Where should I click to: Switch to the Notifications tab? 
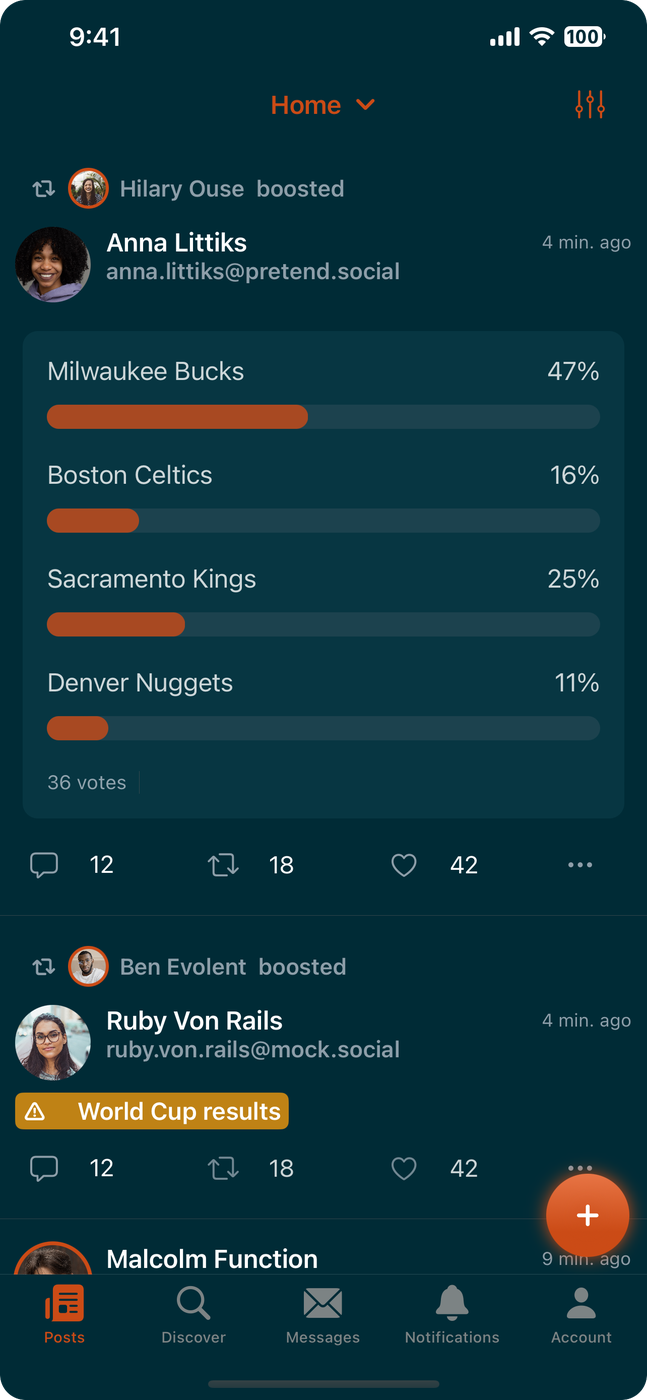pyautogui.click(x=452, y=1315)
